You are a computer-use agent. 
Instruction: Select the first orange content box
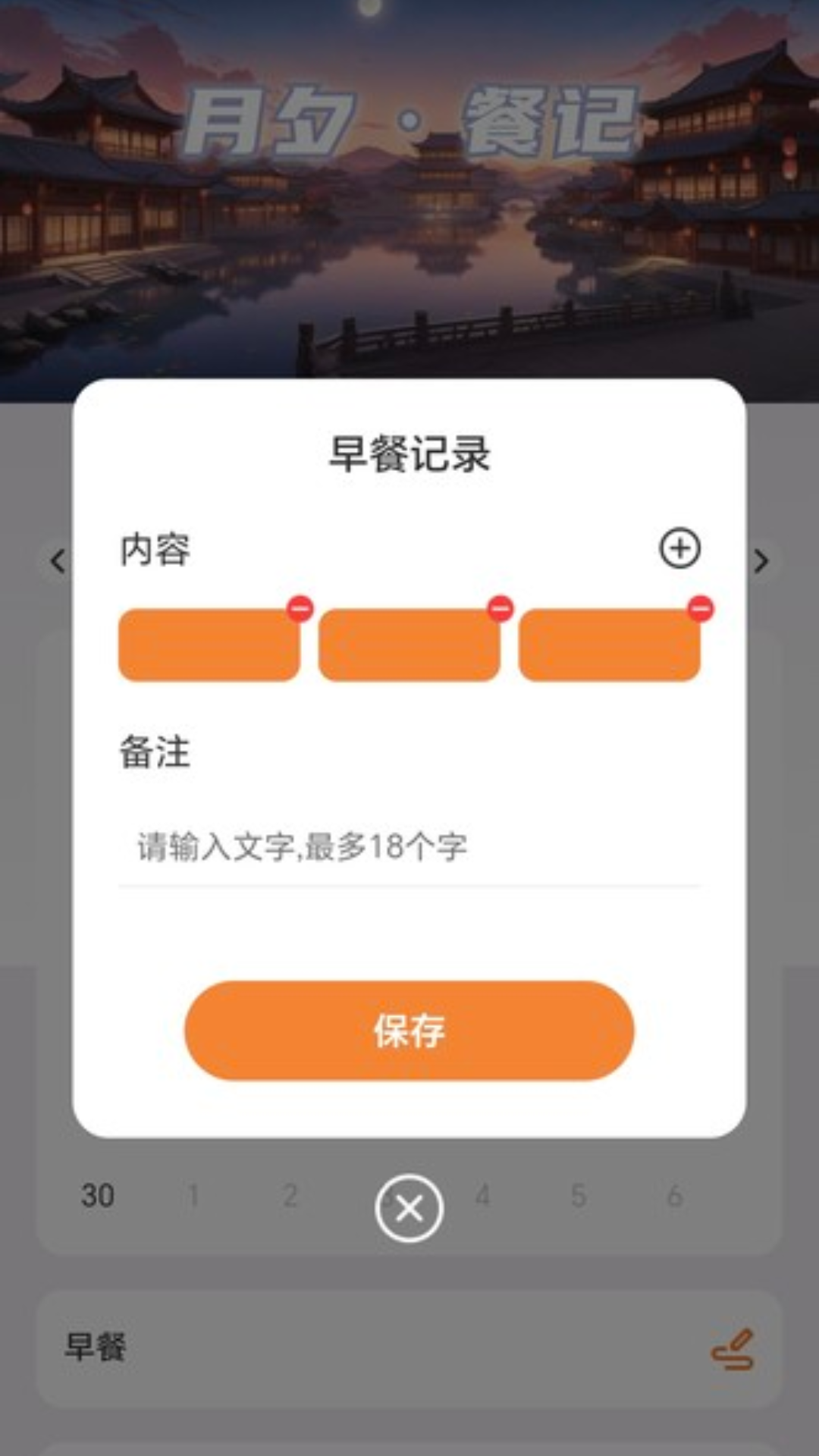click(x=209, y=645)
